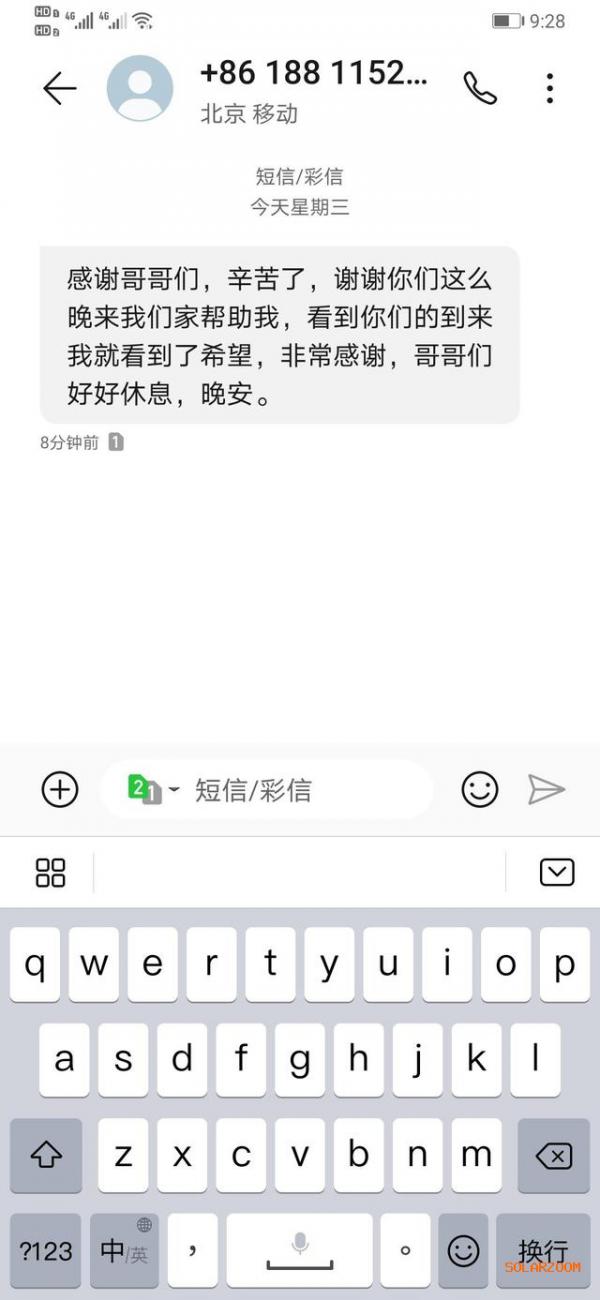Viewport: 600px width, 1300px height.
Task: Tap the 换行 return key
Action: click(543, 1250)
